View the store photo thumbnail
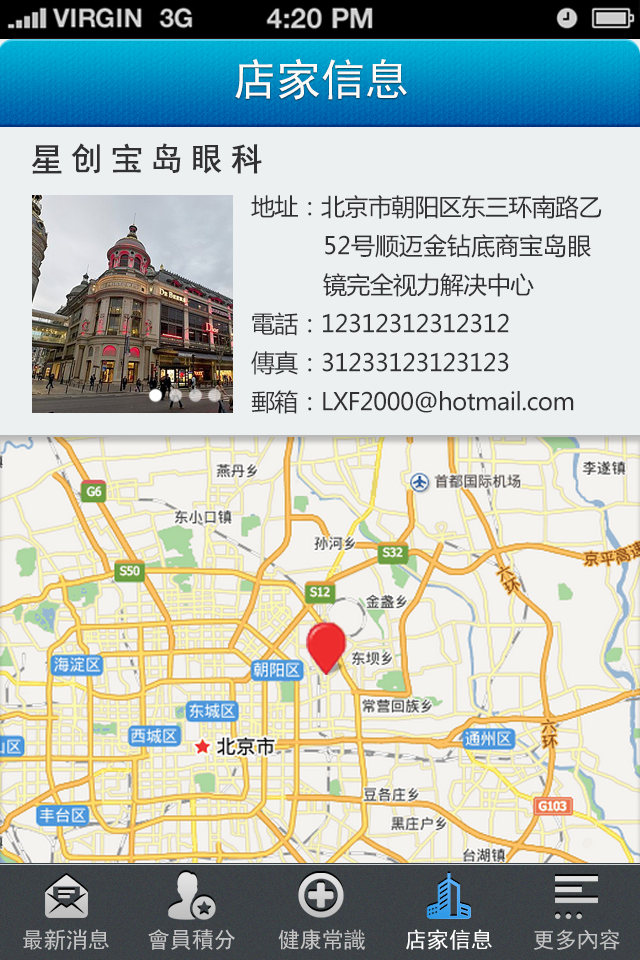 tap(132, 300)
